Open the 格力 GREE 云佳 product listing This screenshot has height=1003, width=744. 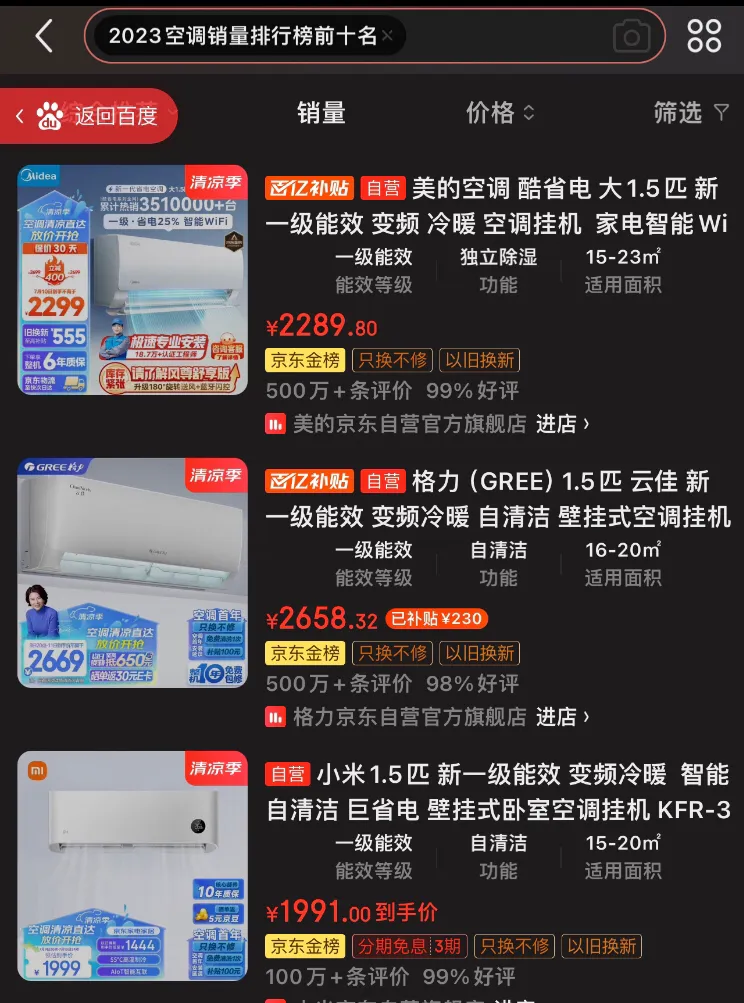496,498
